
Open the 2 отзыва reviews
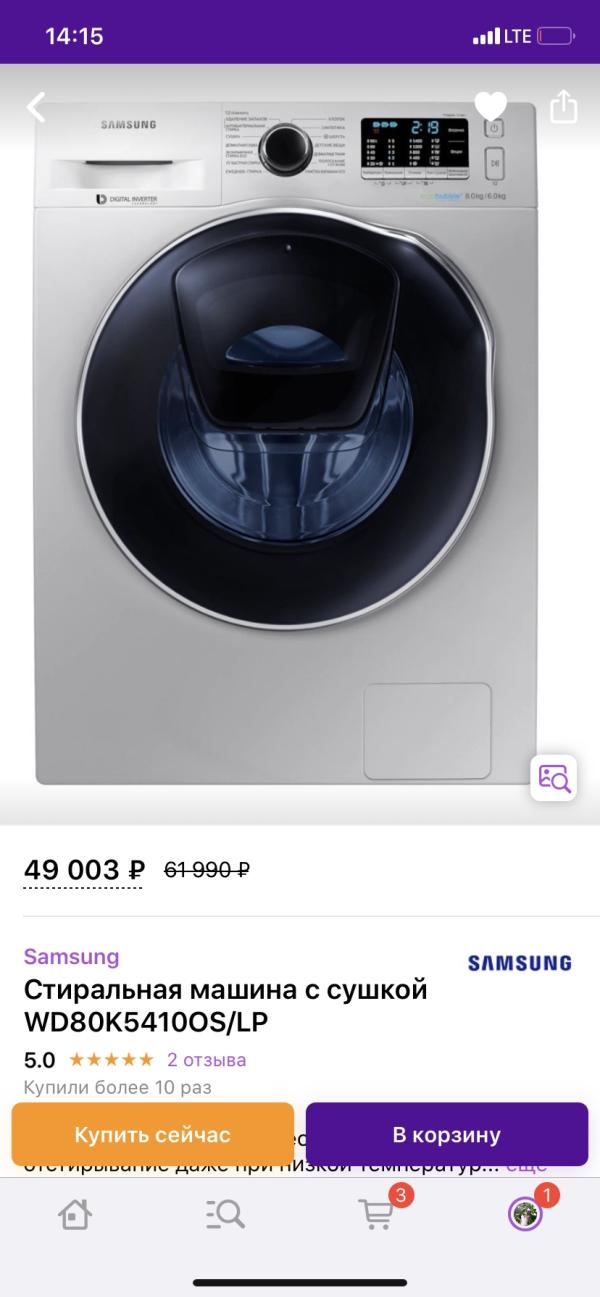(206, 1059)
